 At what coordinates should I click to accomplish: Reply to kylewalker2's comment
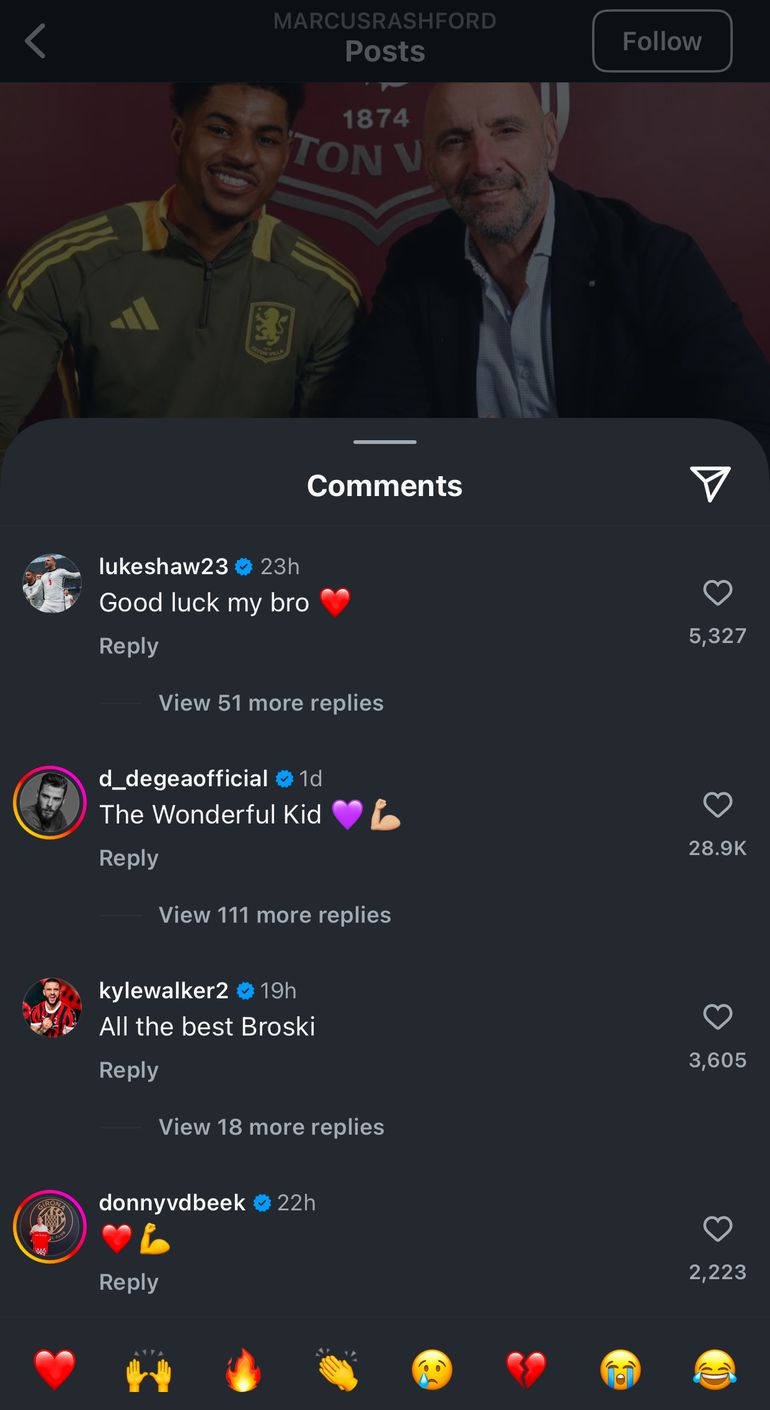(x=128, y=1070)
